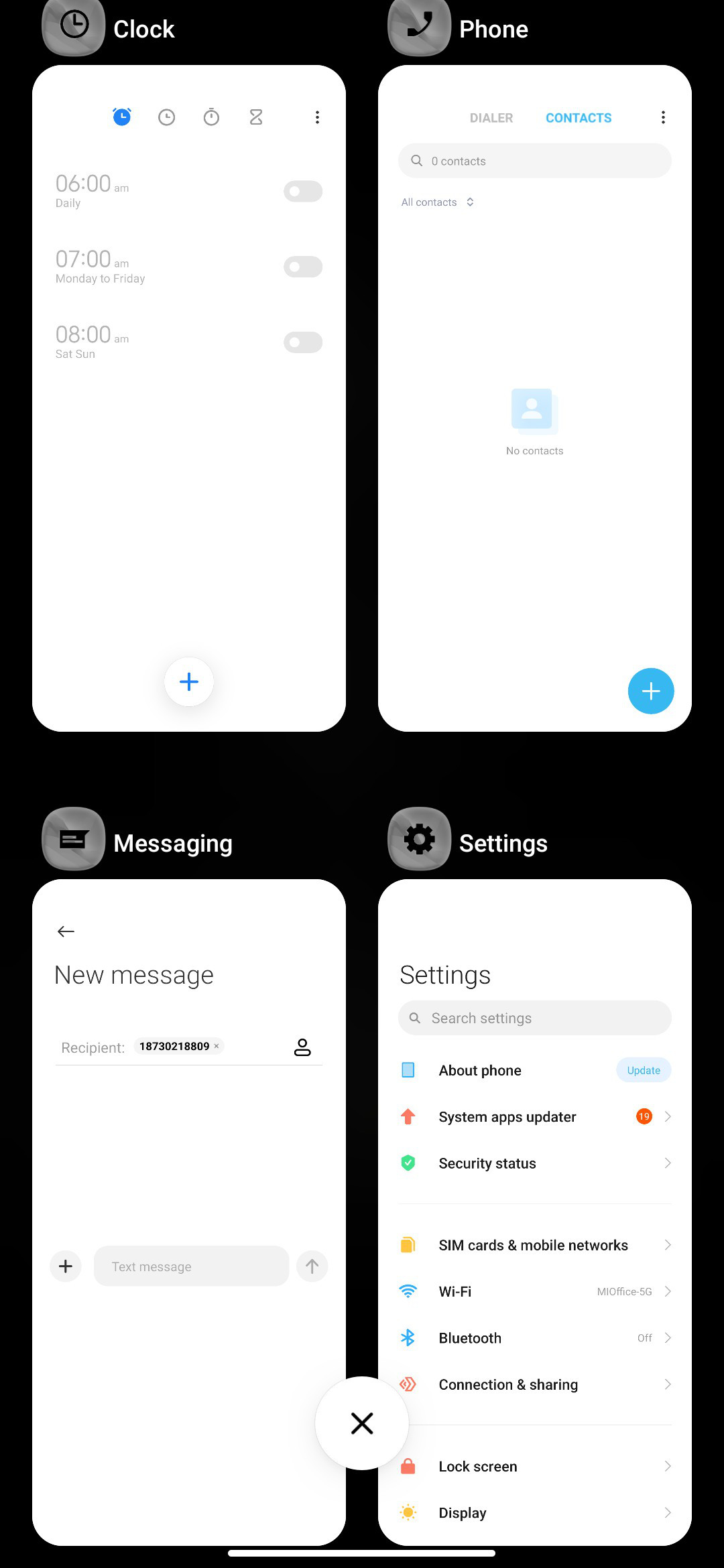
Task: Open the Settings app card
Action: [535, 1212]
